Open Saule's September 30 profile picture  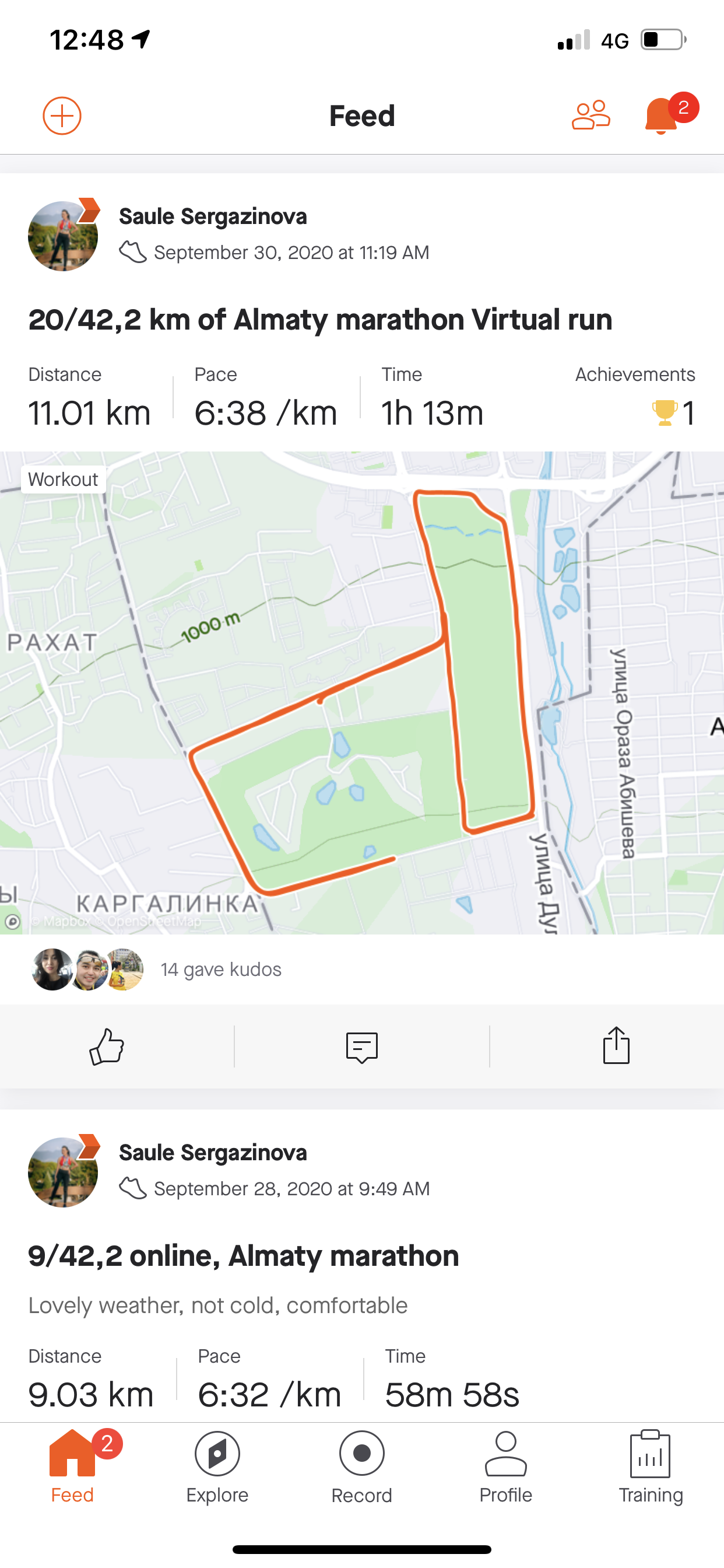point(64,236)
